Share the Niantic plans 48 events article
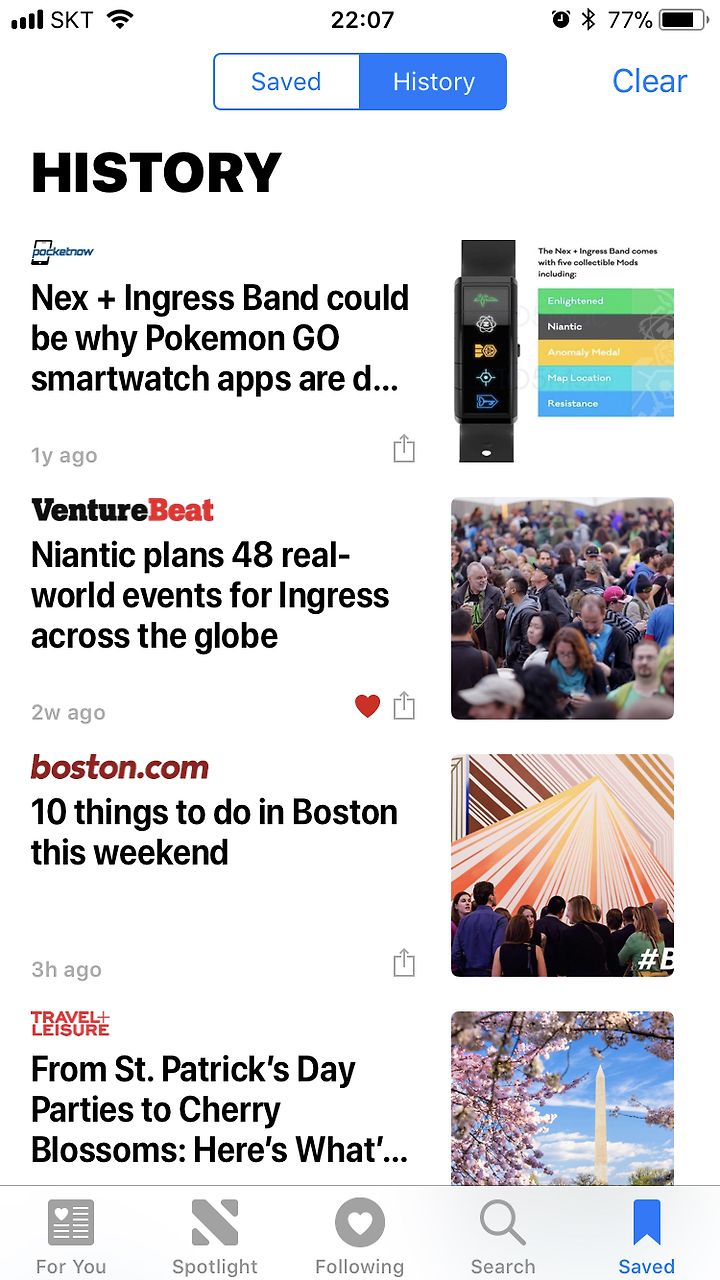 (404, 706)
